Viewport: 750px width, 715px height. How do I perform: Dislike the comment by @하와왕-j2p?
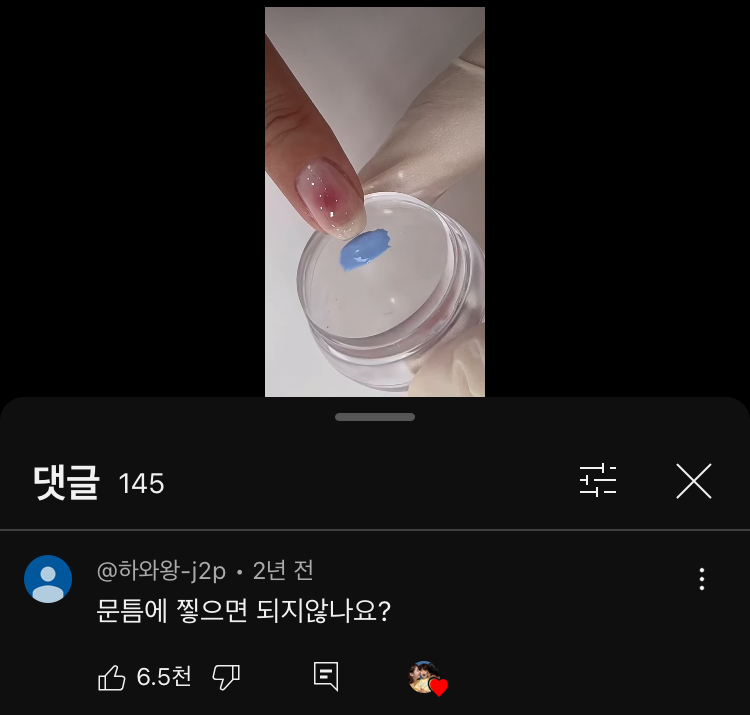pos(227,677)
